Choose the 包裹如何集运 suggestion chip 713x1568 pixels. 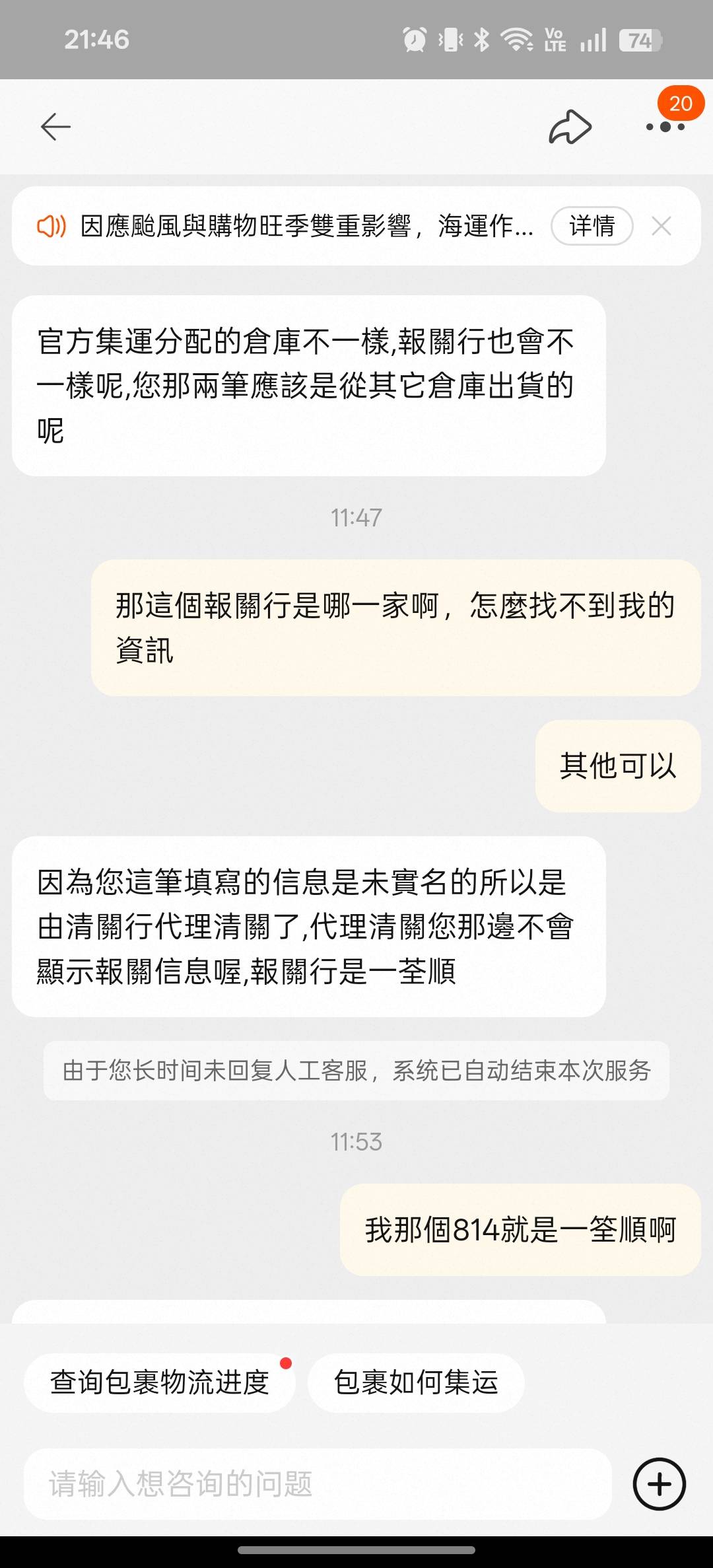[416, 1382]
